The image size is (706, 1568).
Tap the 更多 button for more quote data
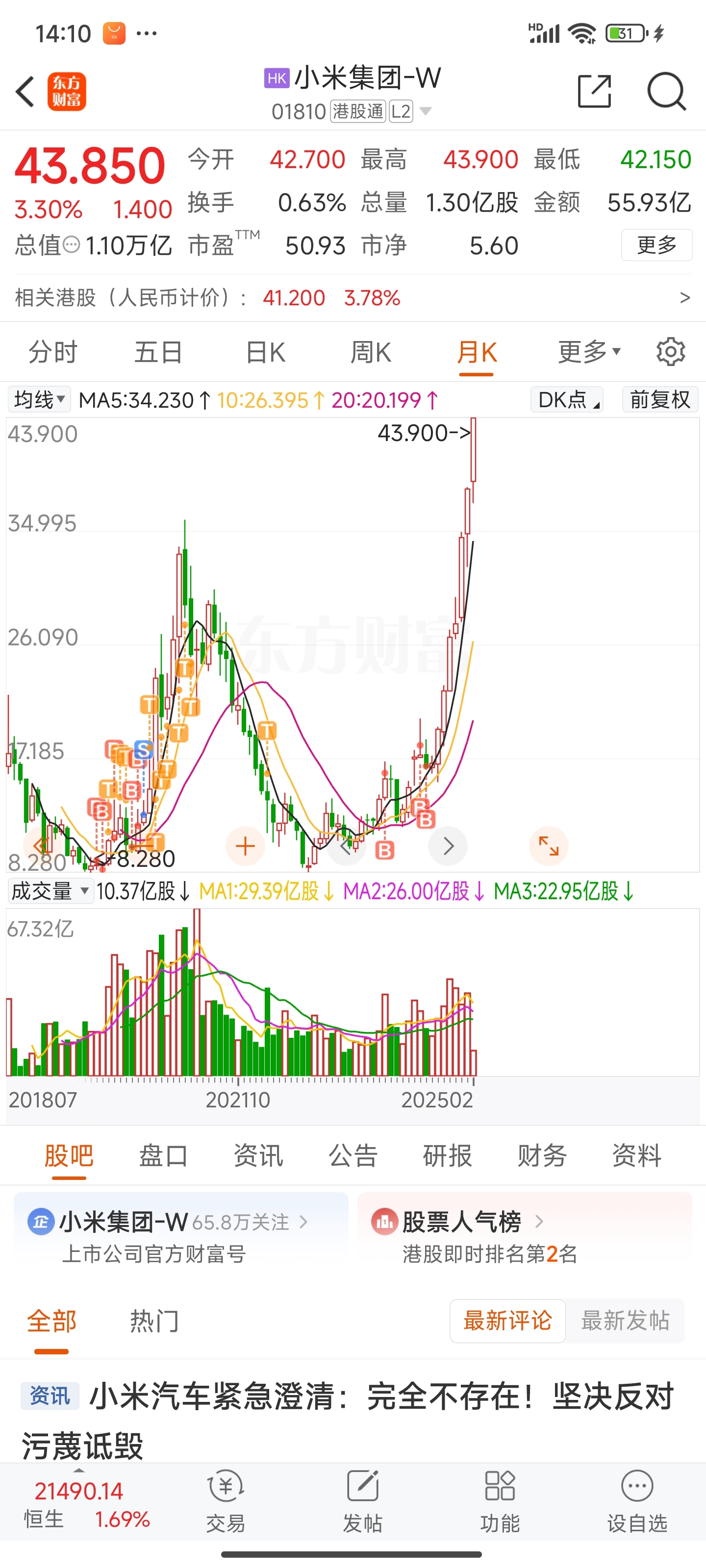pyautogui.click(x=656, y=245)
